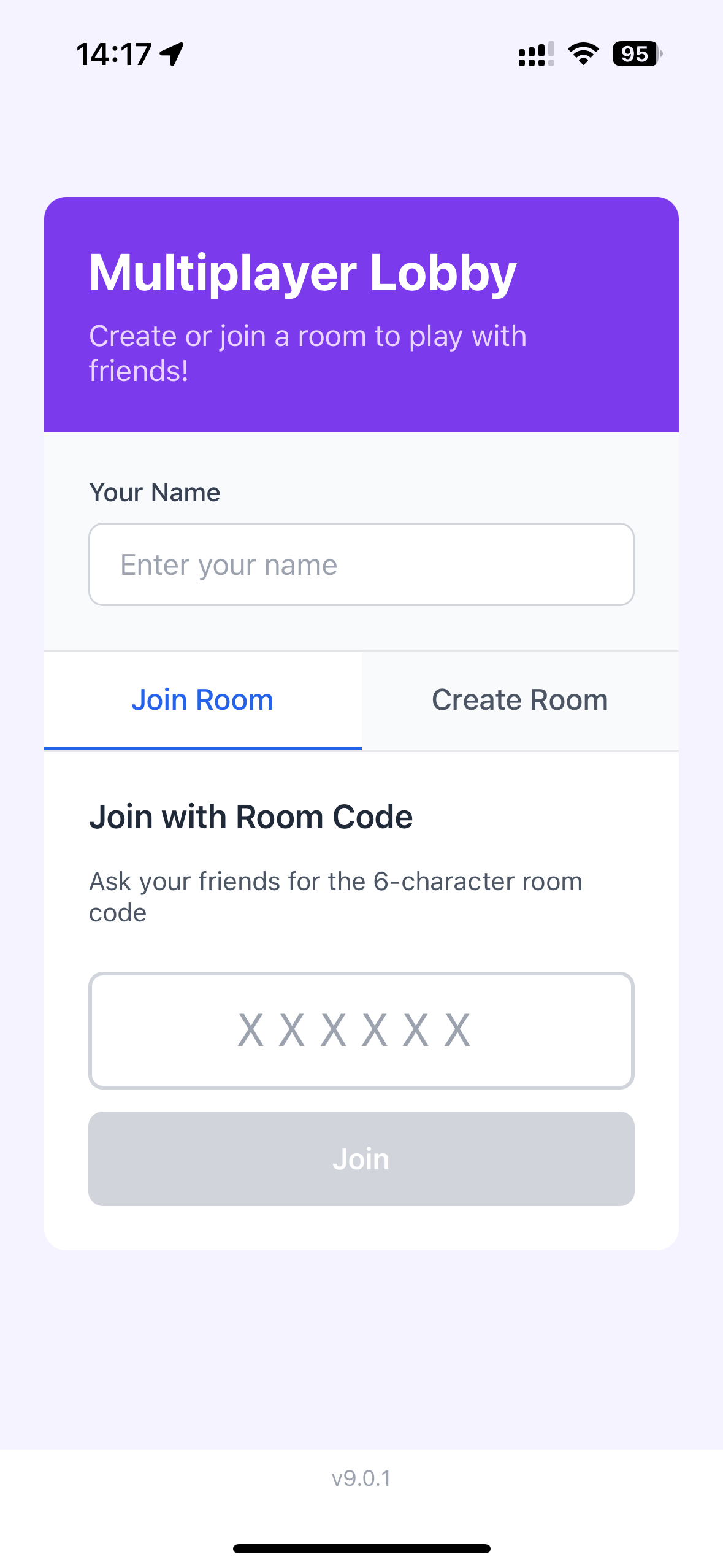Focus the Your Name text field

click(x=361, y=564)
